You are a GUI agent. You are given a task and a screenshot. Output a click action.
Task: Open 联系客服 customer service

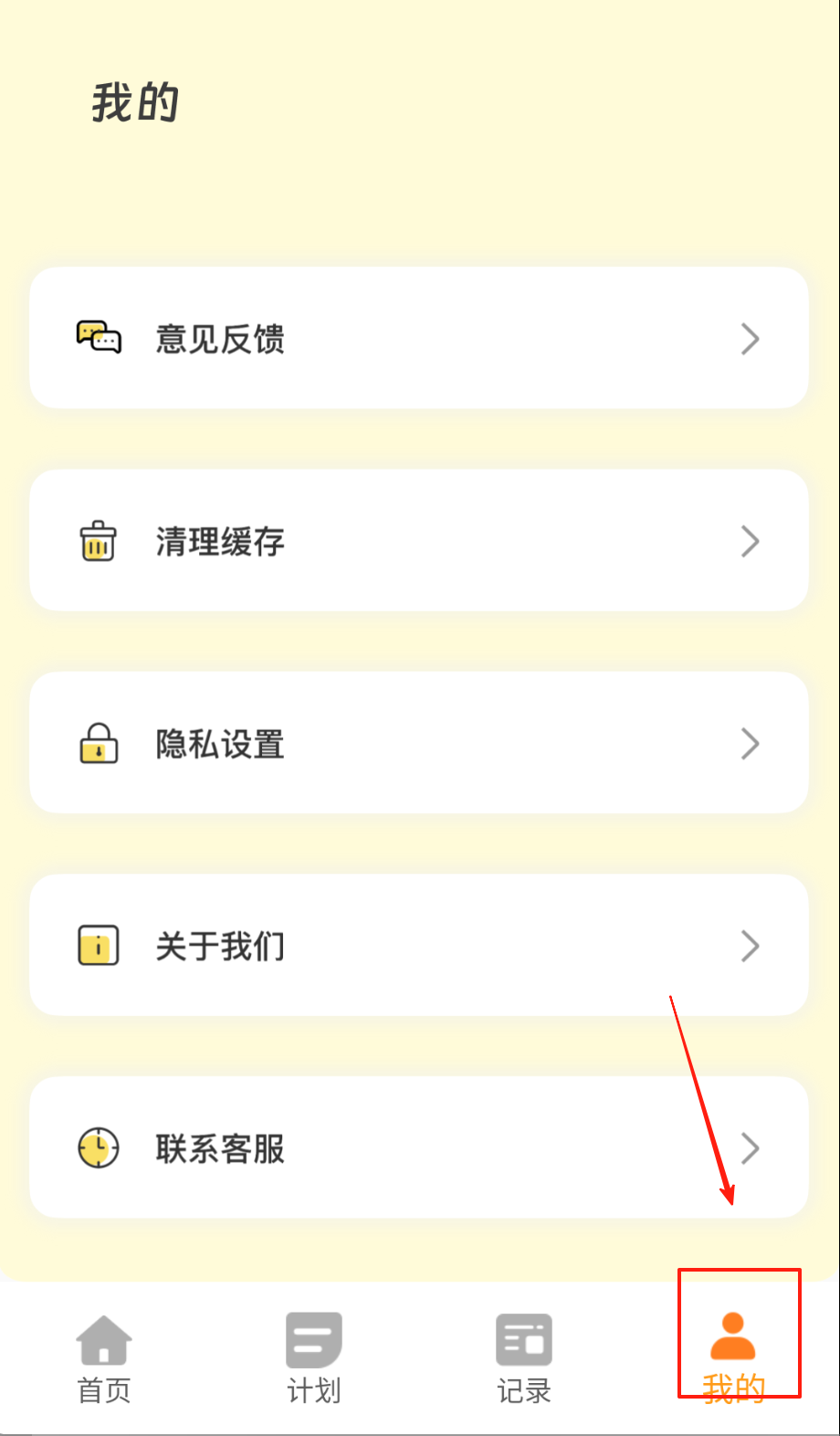pos(419,1148)
